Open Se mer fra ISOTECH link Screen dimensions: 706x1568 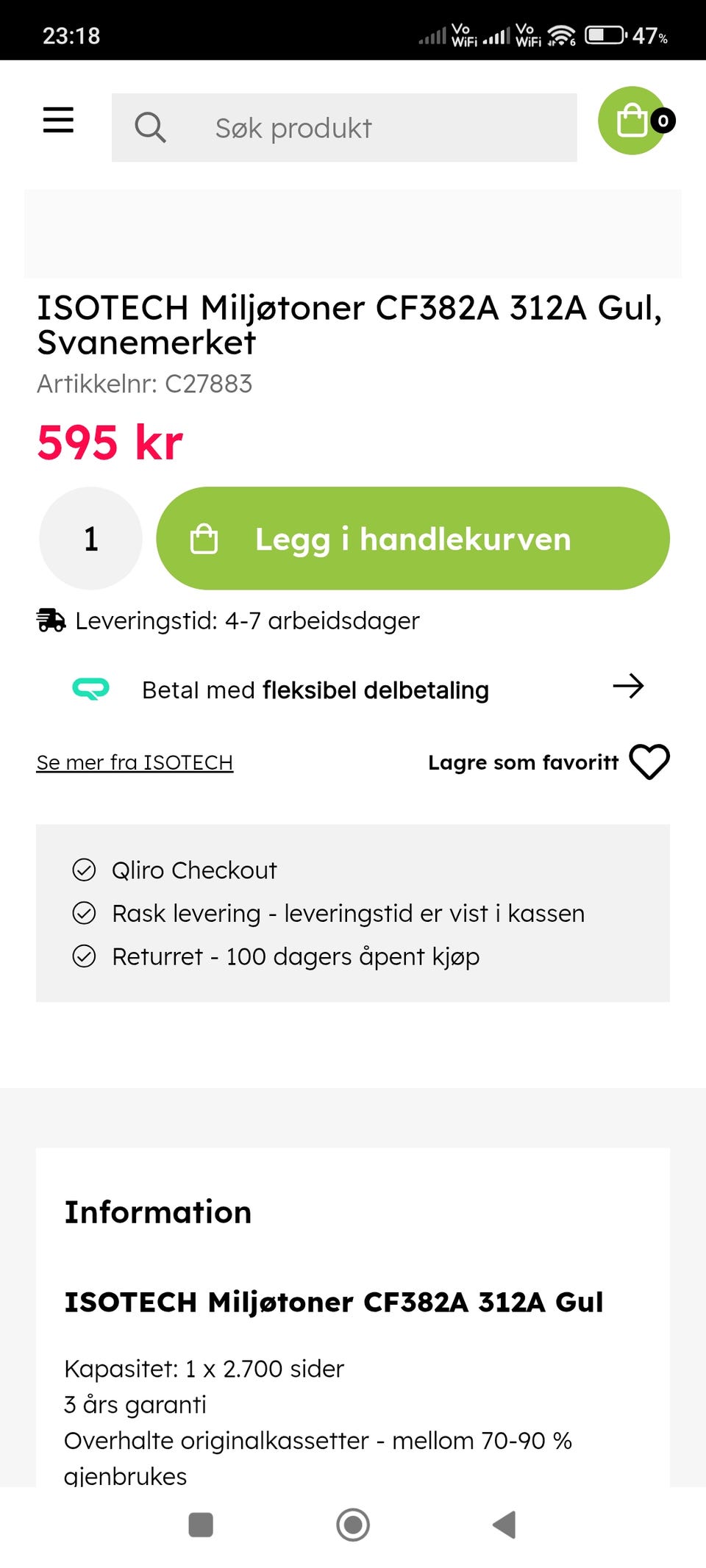135,762
